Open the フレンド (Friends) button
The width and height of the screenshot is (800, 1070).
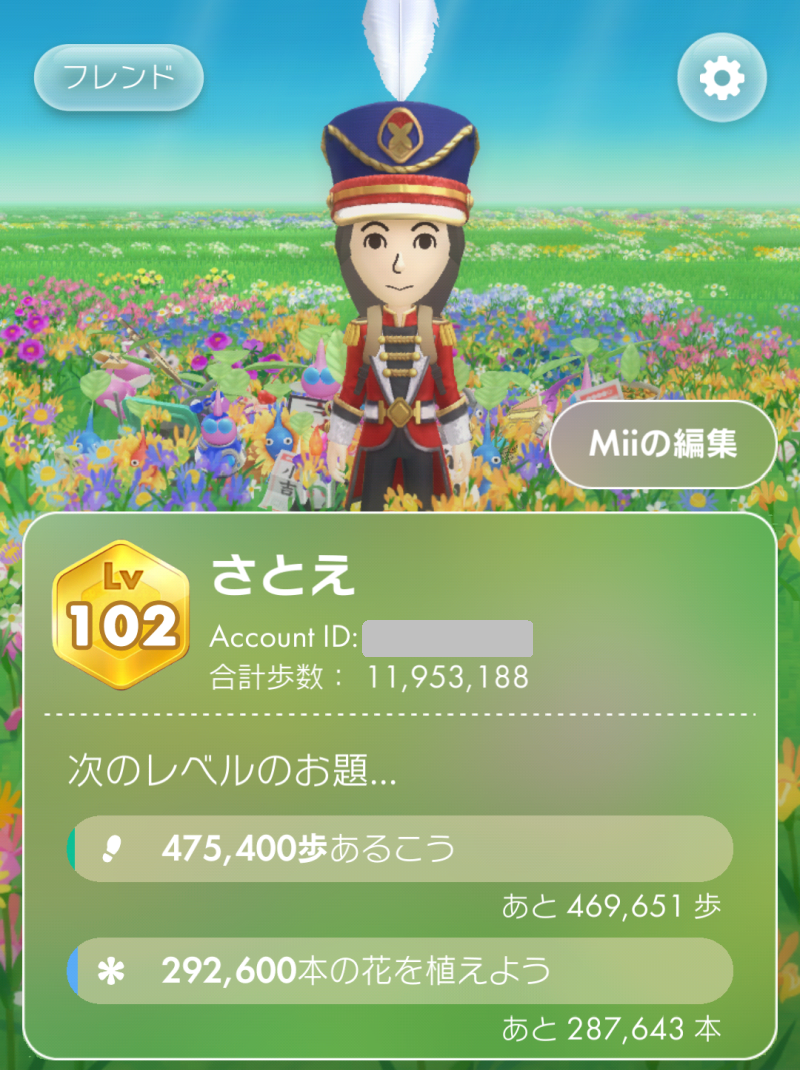(119, 77)
